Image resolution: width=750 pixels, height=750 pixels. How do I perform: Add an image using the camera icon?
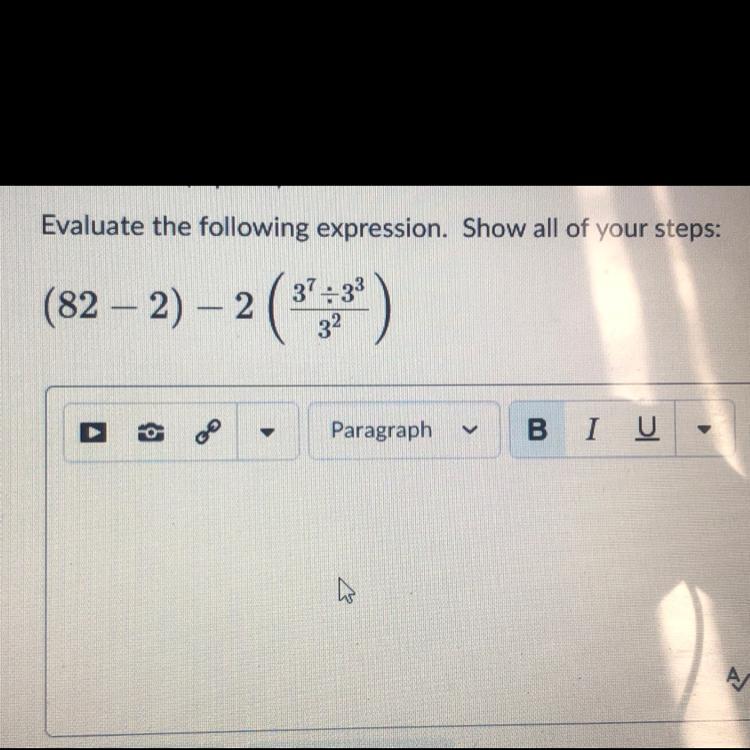coord(151,432)
